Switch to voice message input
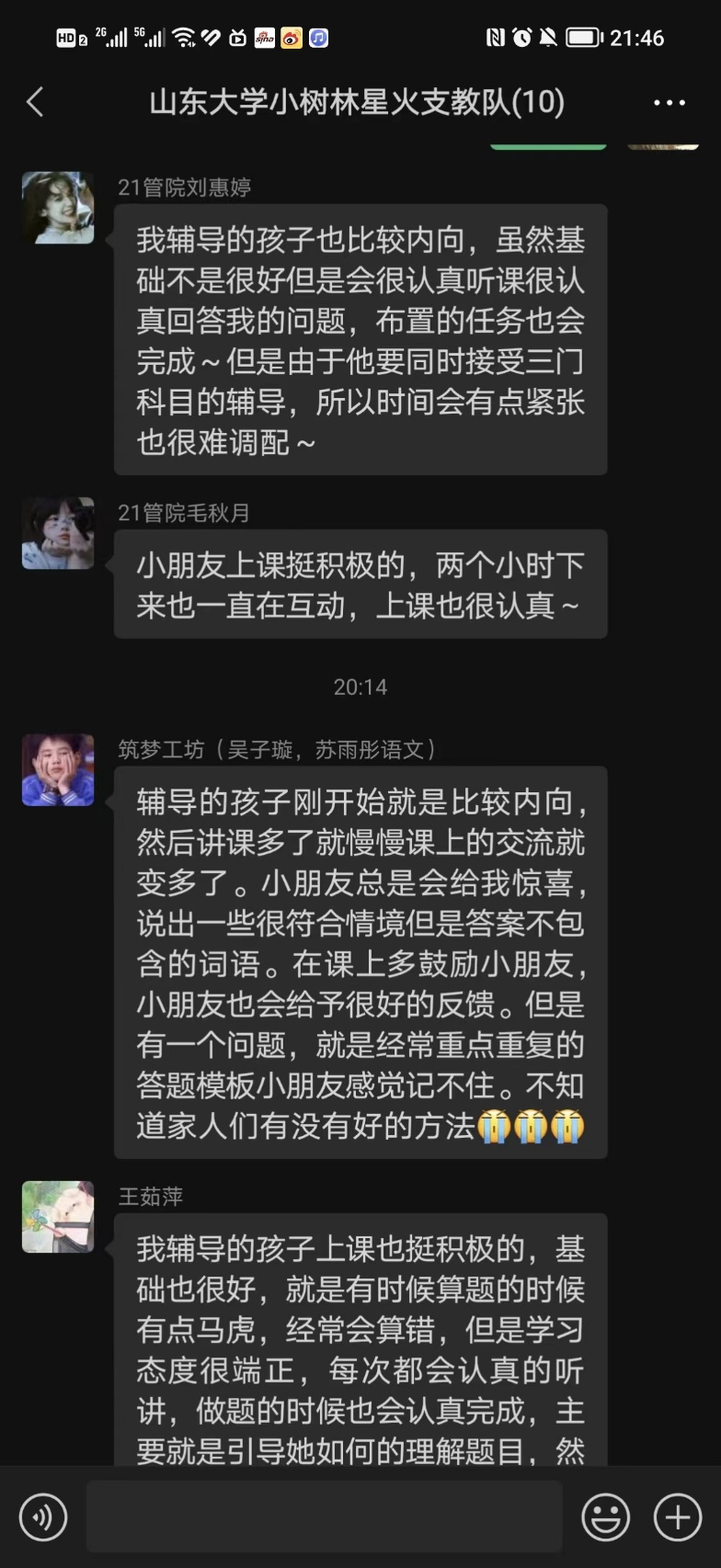Screen dimensions: 721x1568 [x=43, y=1517]
